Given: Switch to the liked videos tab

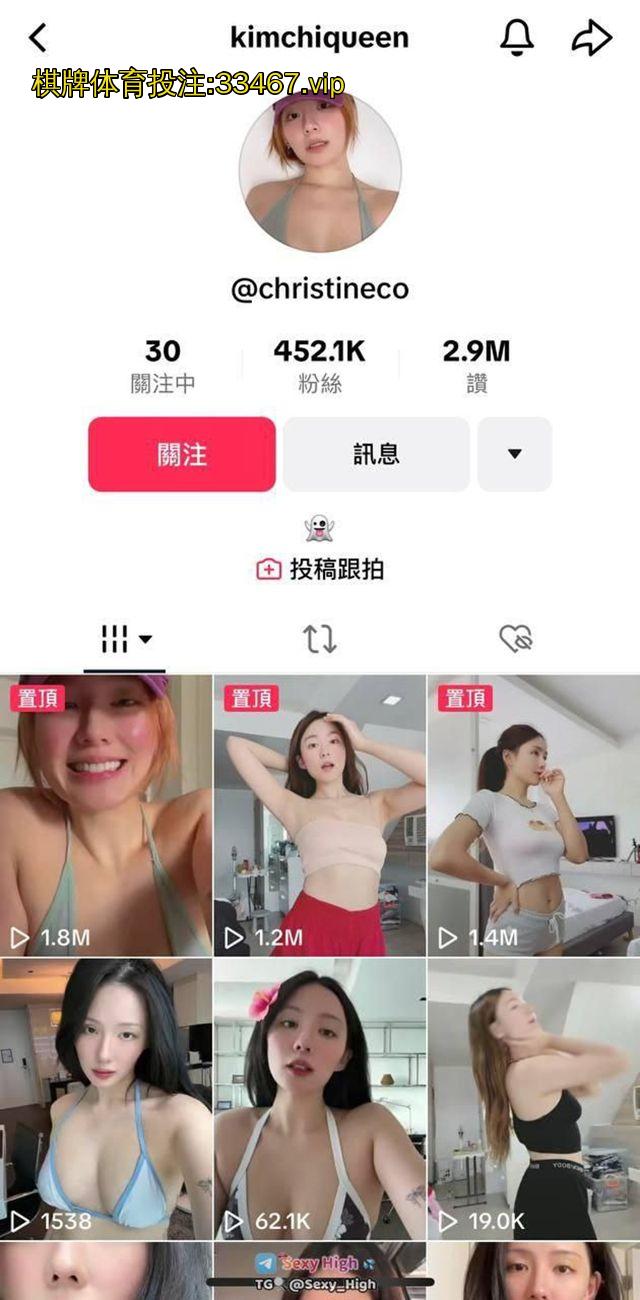Looking at the screenshot, I should click(515, 639).
